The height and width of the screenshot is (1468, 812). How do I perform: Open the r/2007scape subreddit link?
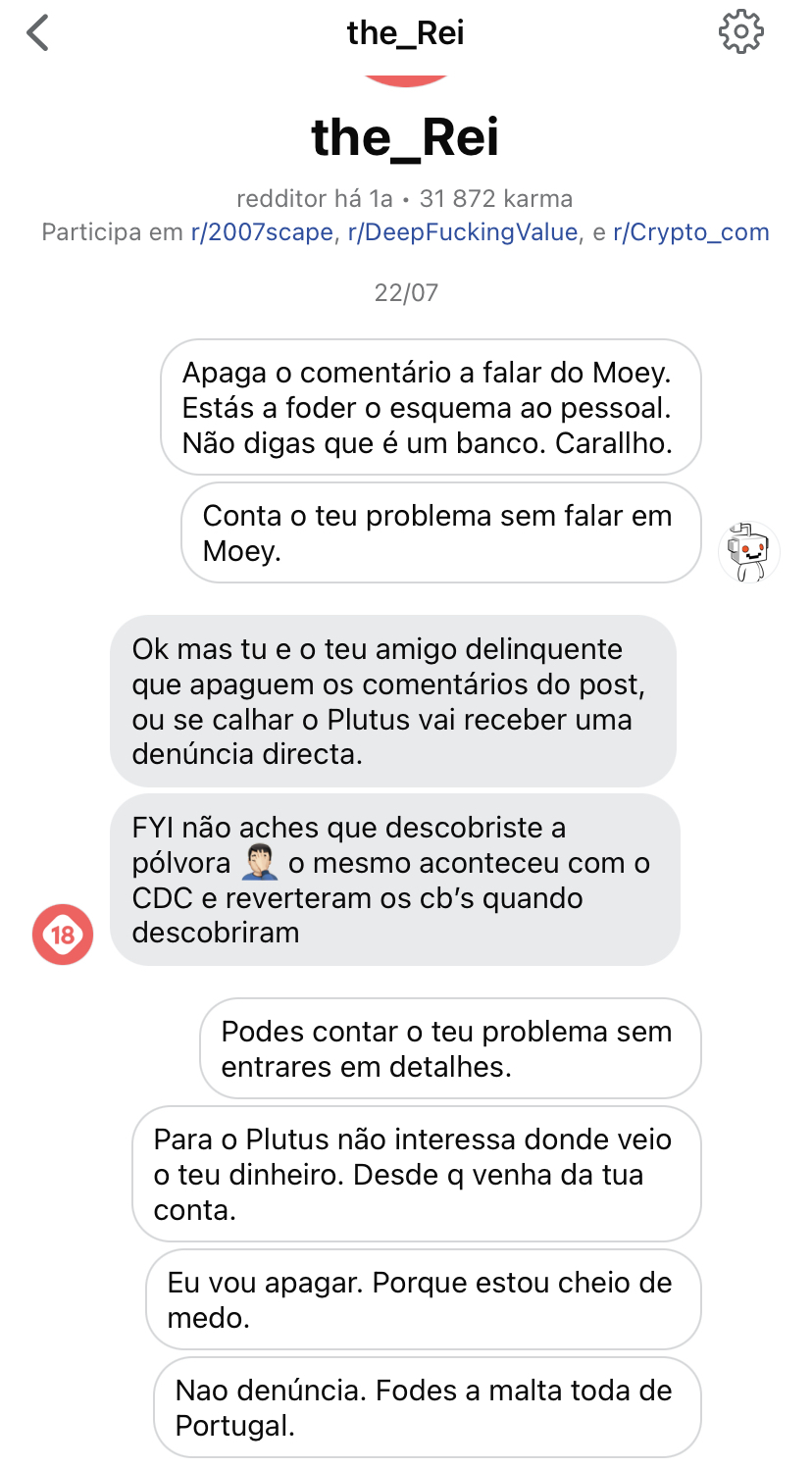coord(262,232)
